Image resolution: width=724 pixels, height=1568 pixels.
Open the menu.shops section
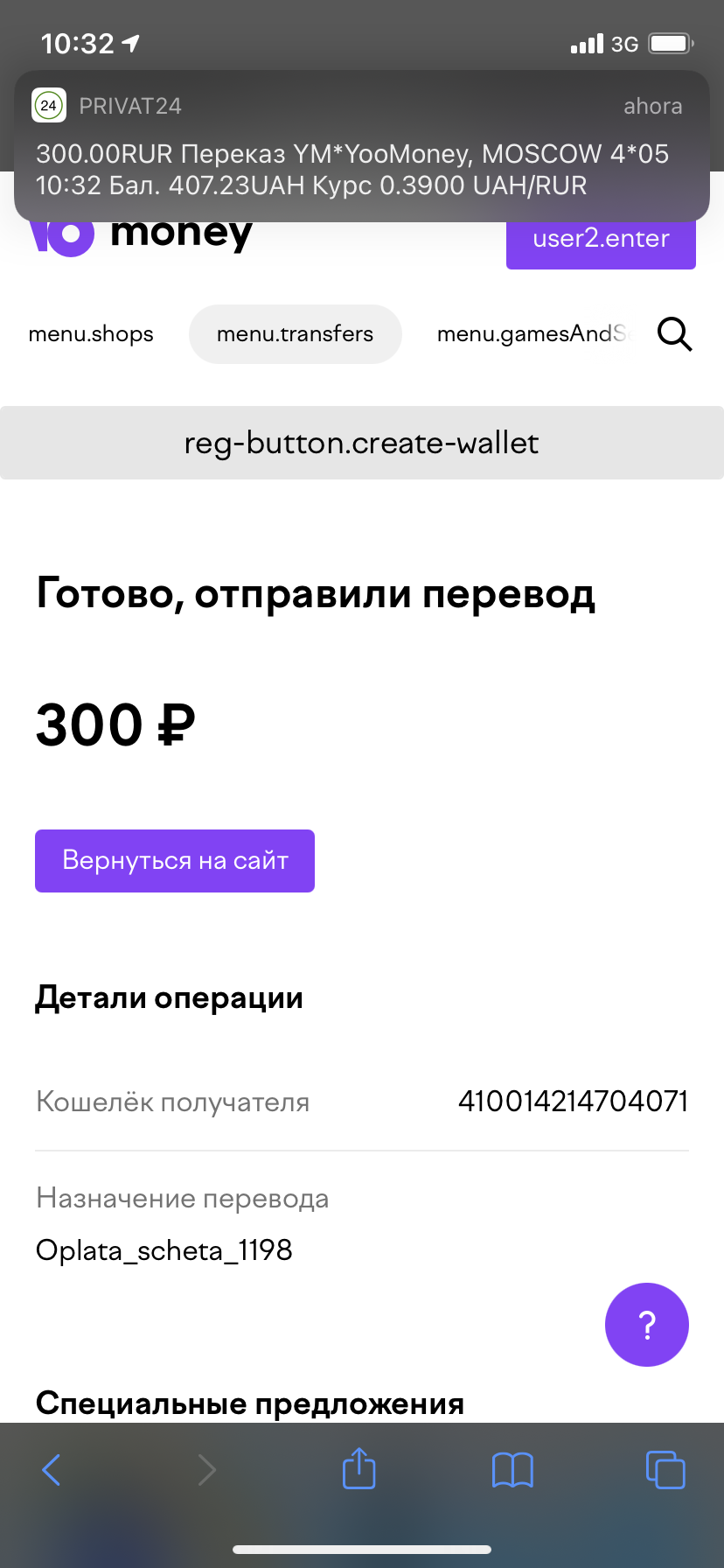point(91,334)
